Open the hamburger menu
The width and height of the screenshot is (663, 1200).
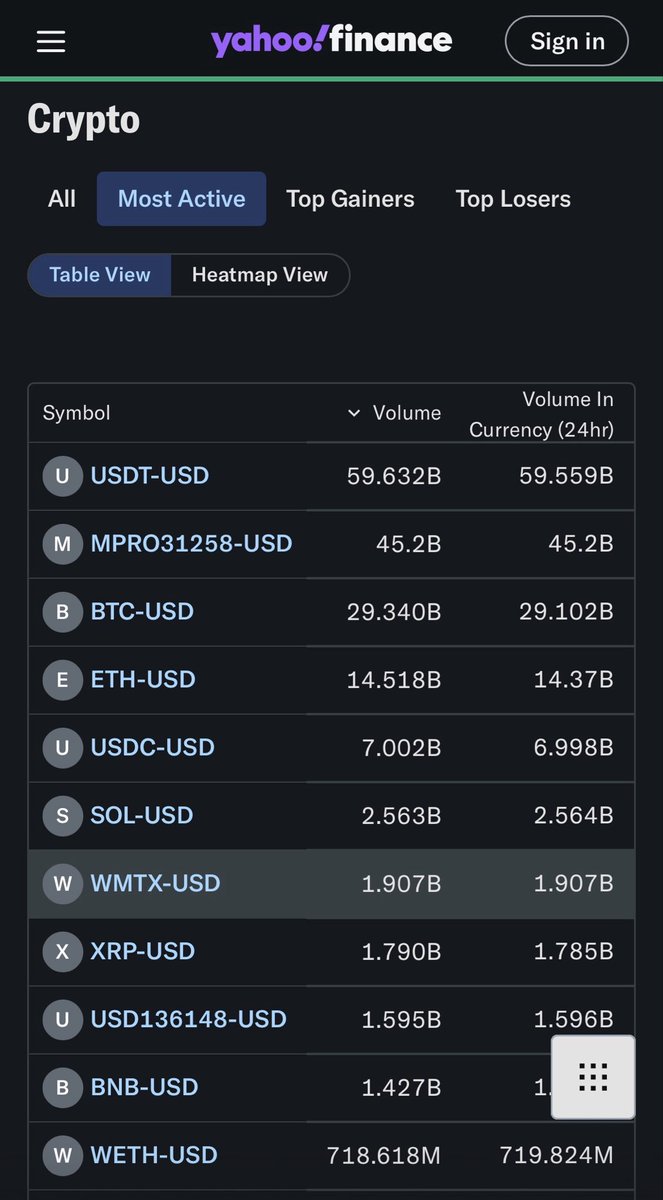pos(51,41)
